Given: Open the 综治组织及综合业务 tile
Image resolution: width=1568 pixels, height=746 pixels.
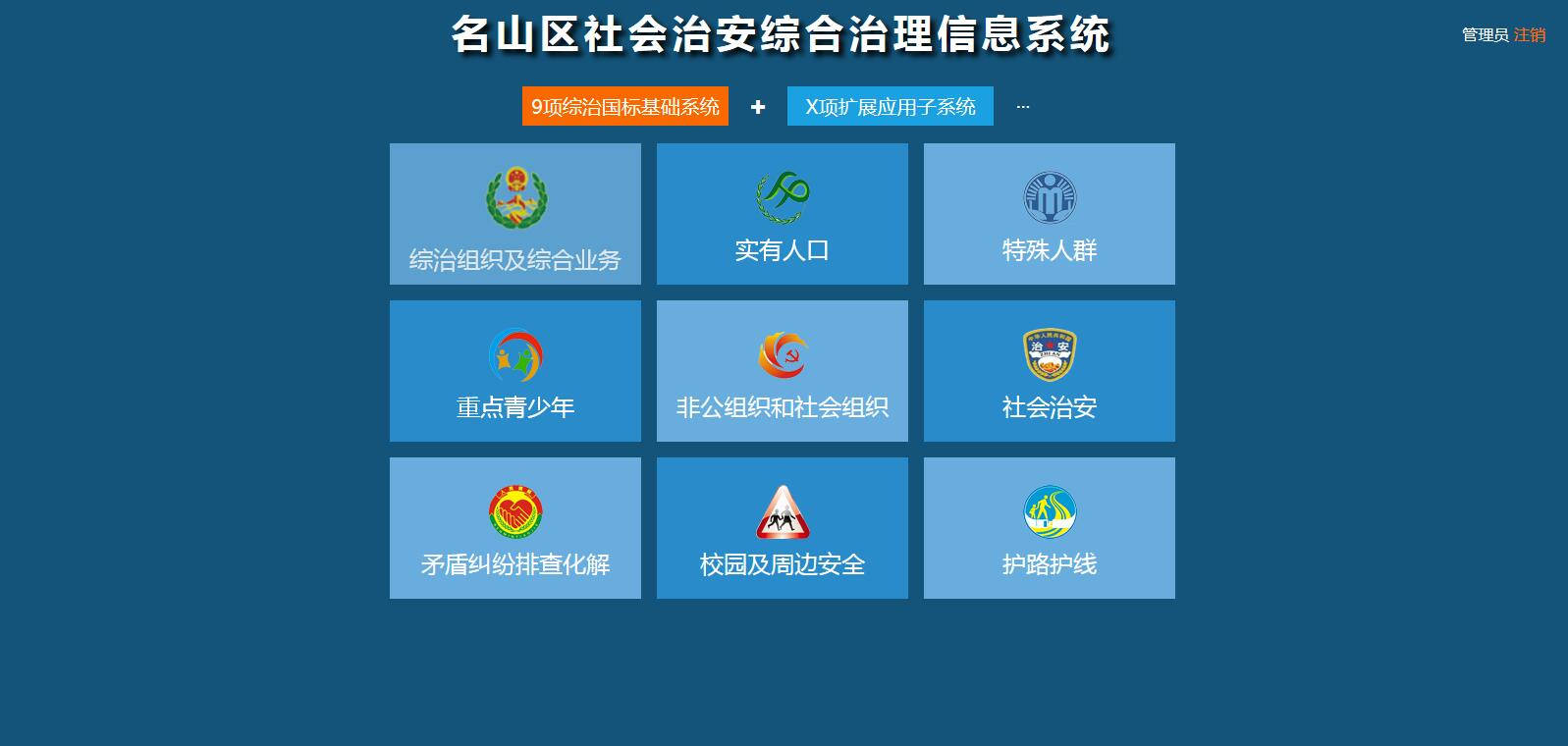Looking at the screenshot, I should (x=515, y=214).
